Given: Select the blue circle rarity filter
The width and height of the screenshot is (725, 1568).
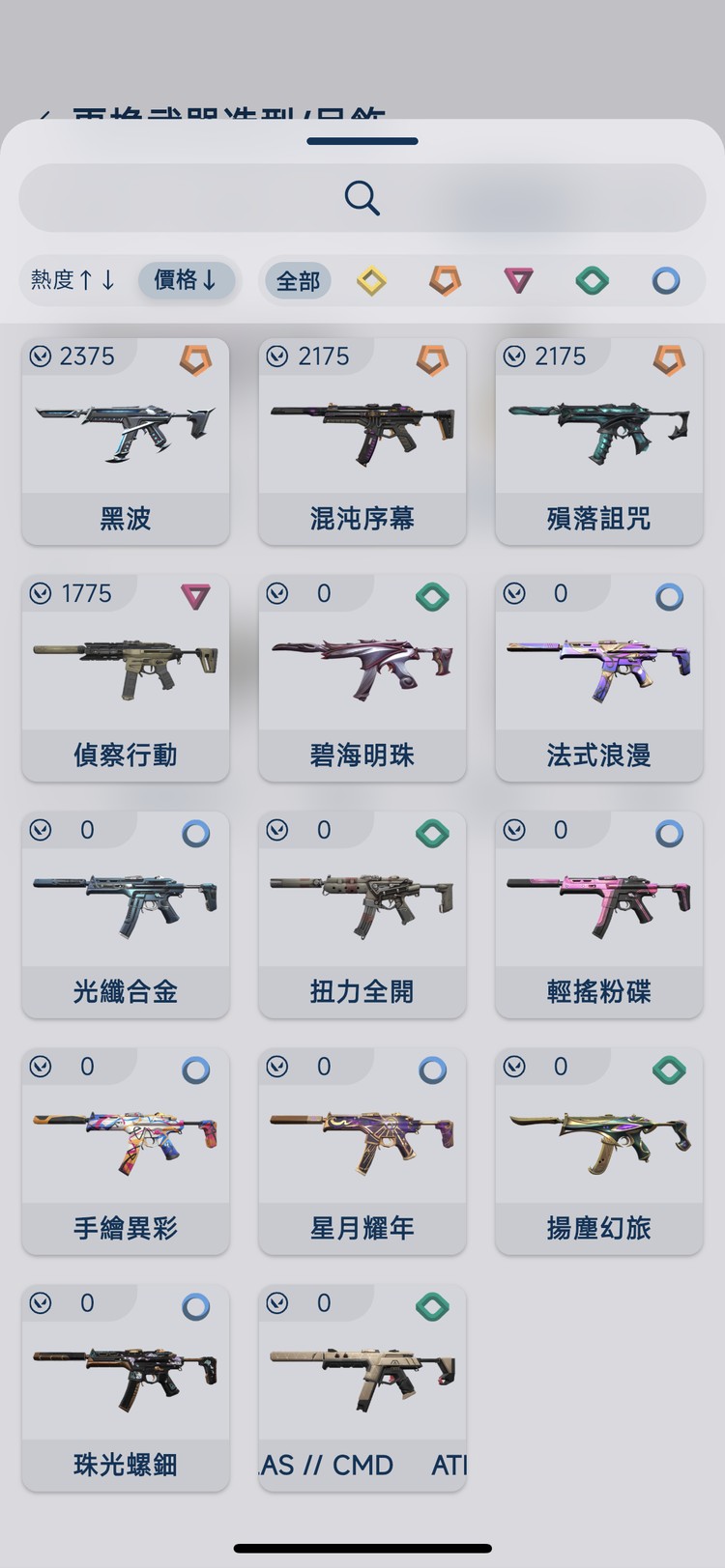Looking at the screenshot, I should point(665,281).
